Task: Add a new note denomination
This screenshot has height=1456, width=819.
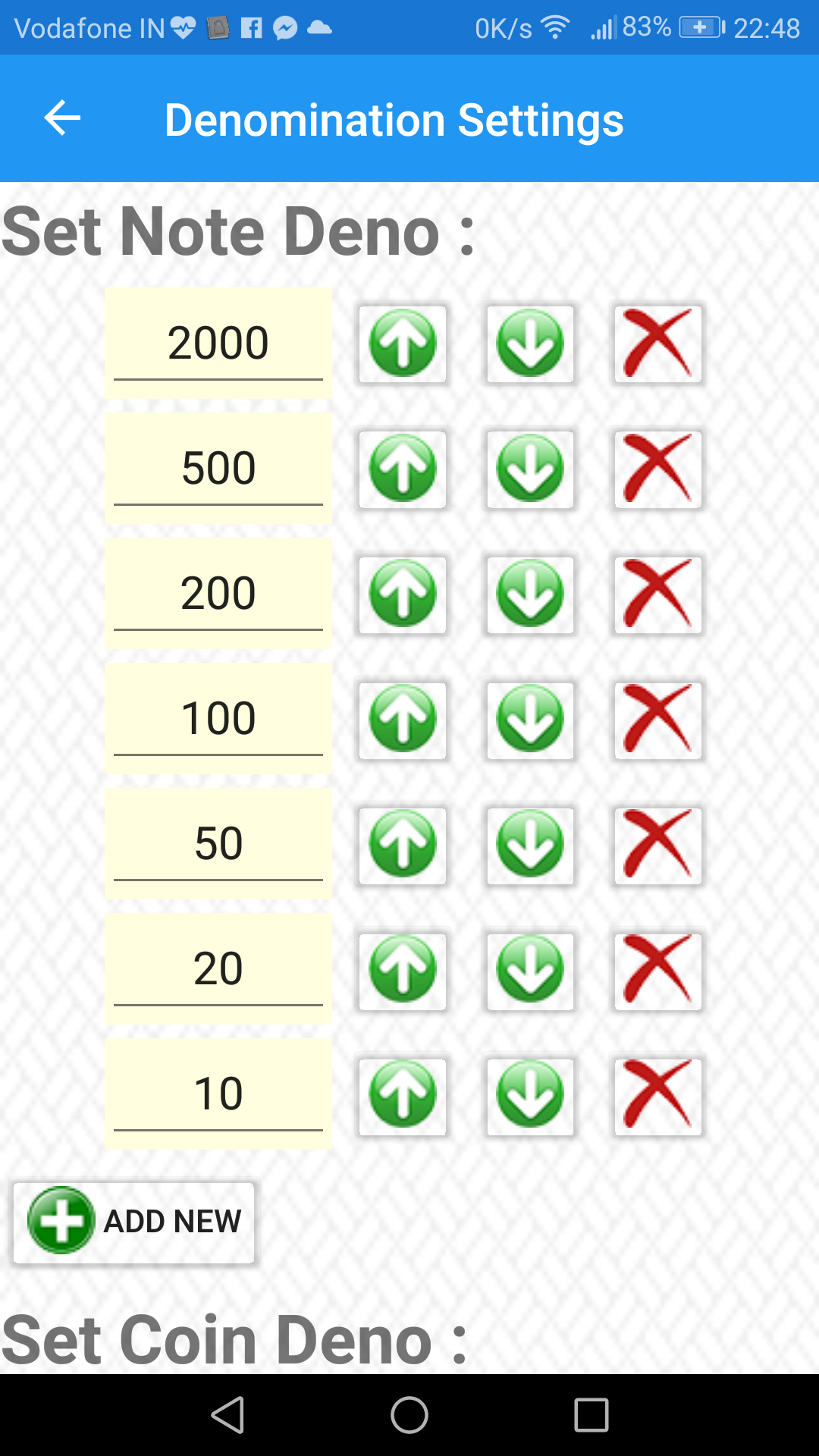Action: point(134,1221)
